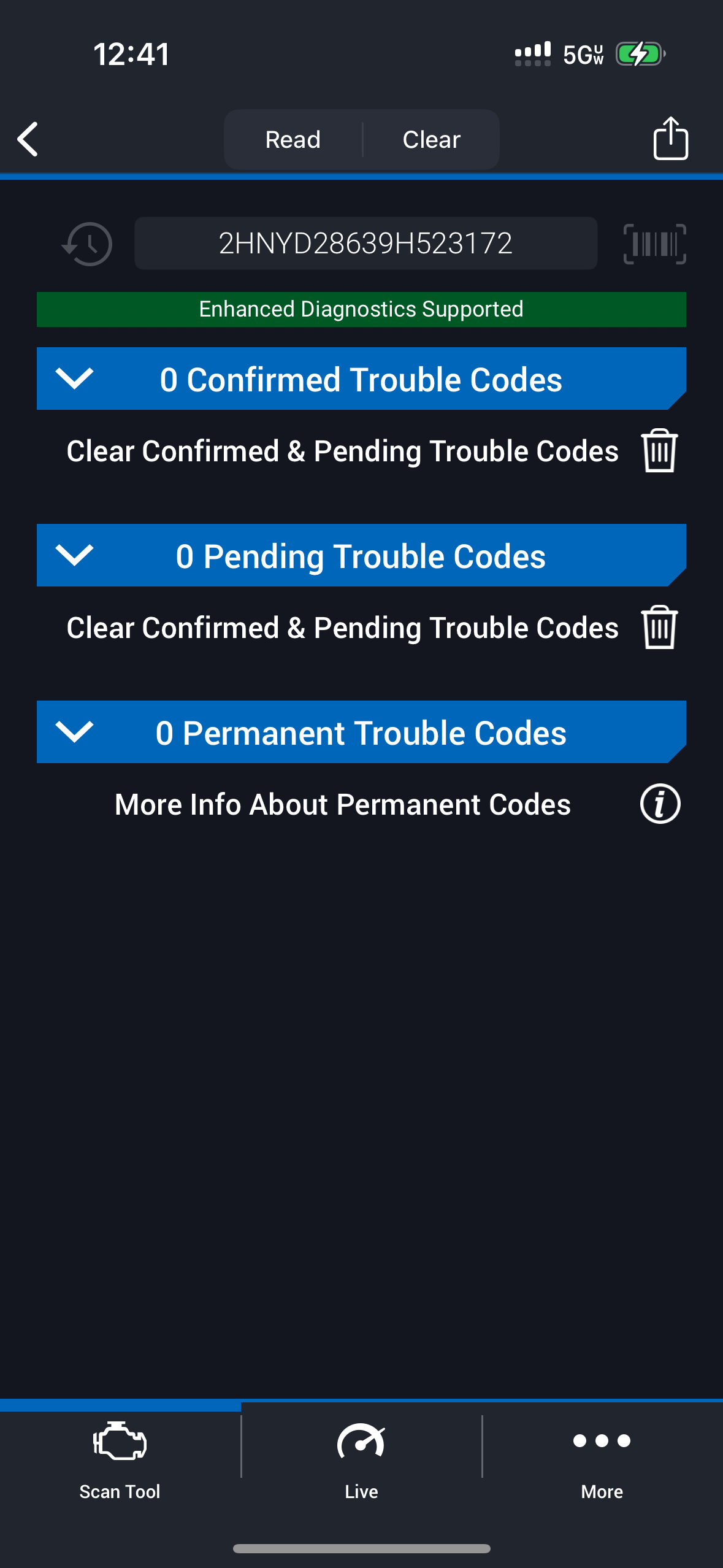Edit the VIN number field

tap(365, 244)
